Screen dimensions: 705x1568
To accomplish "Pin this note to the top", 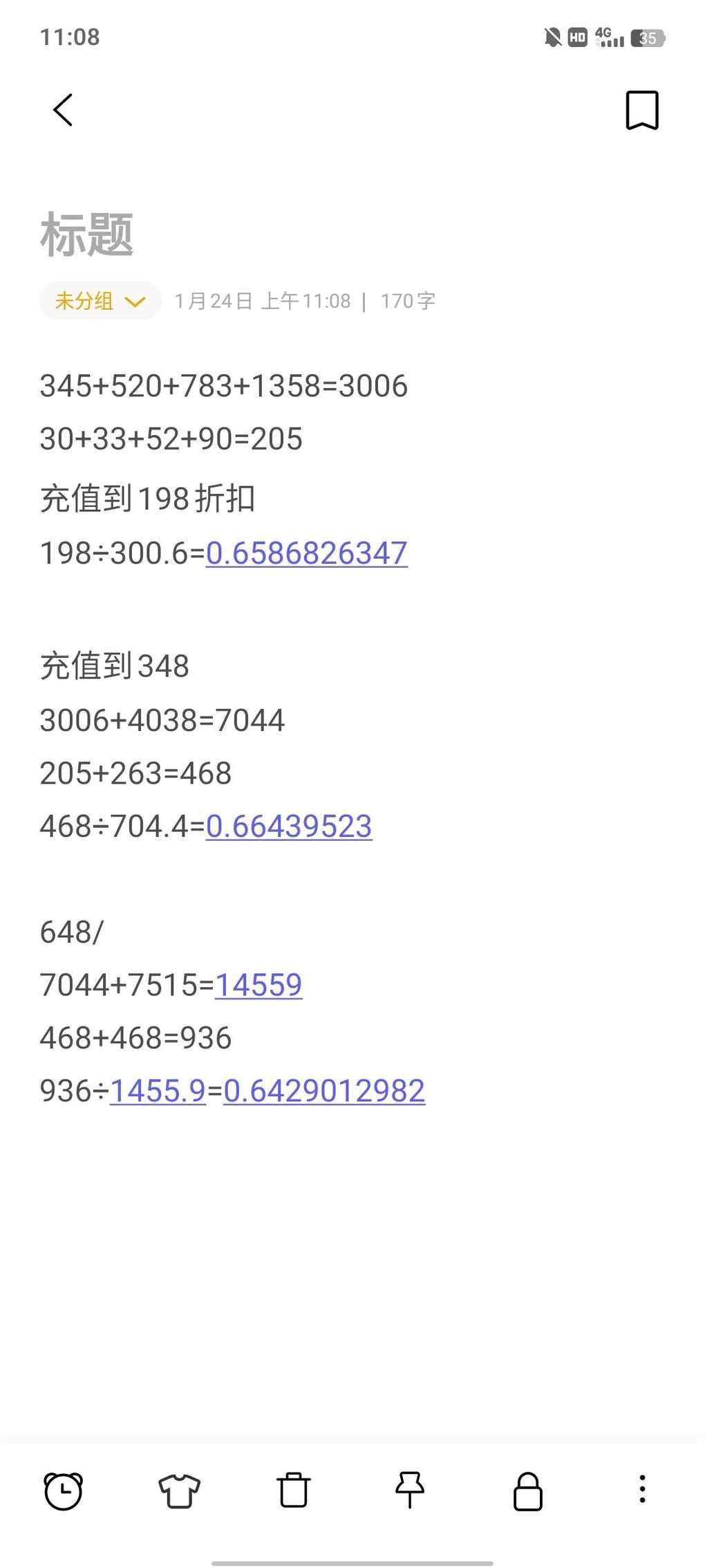I will coord(410,1489).
